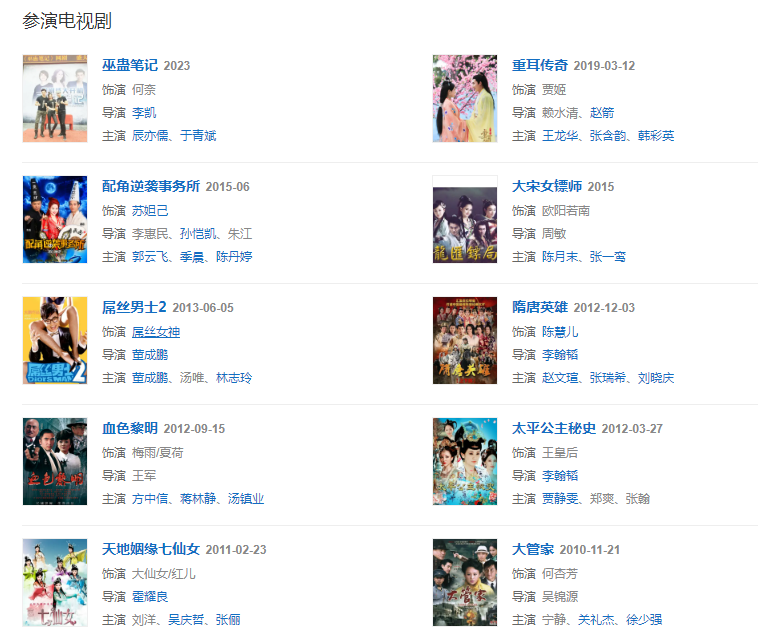Open the 重耳传奇 title link
Image resolution: width=758 pixels, height=643 pixels.
coord(540,65)
